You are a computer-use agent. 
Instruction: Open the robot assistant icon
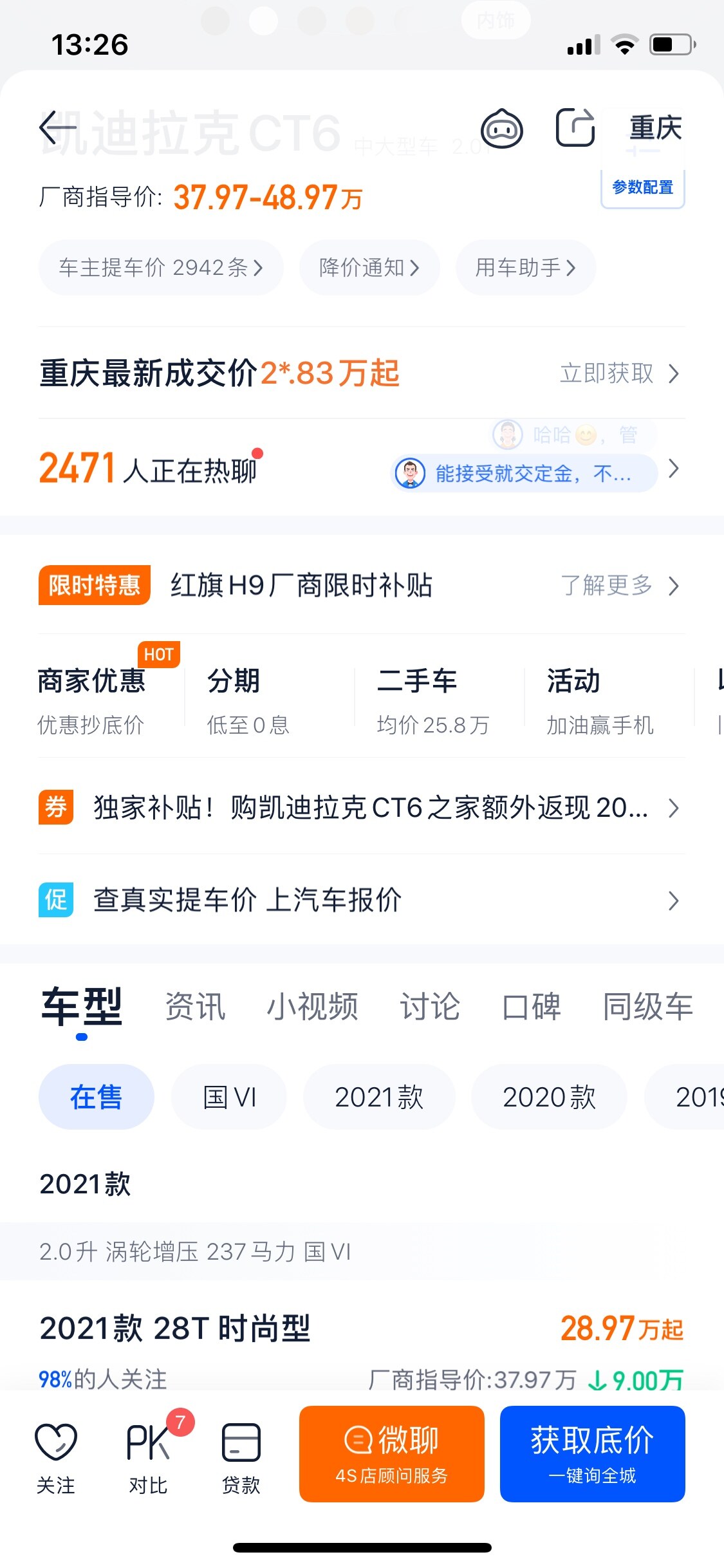pos(501,128)
